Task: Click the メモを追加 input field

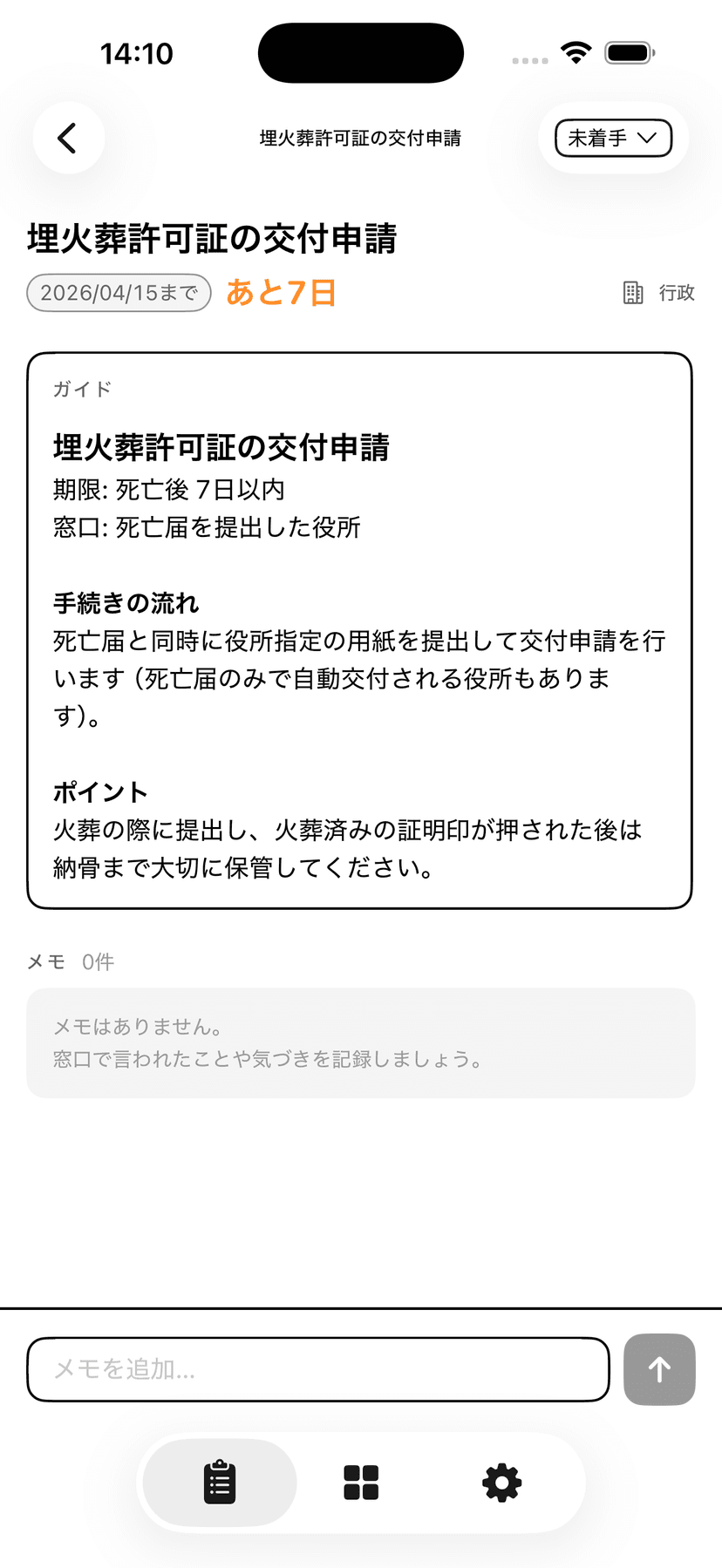Action: (x=317, y=1369)
